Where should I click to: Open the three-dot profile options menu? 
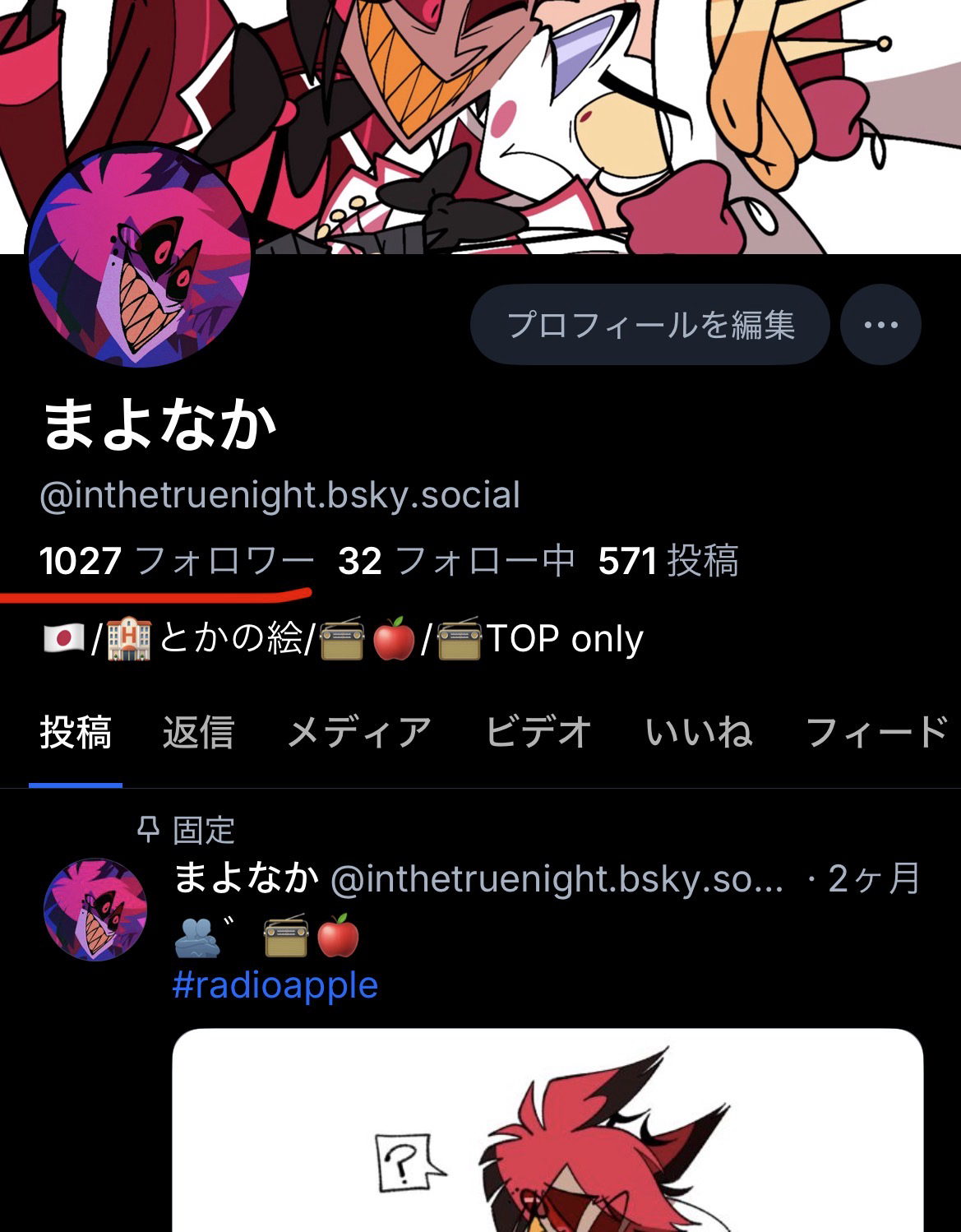point(880,325)
